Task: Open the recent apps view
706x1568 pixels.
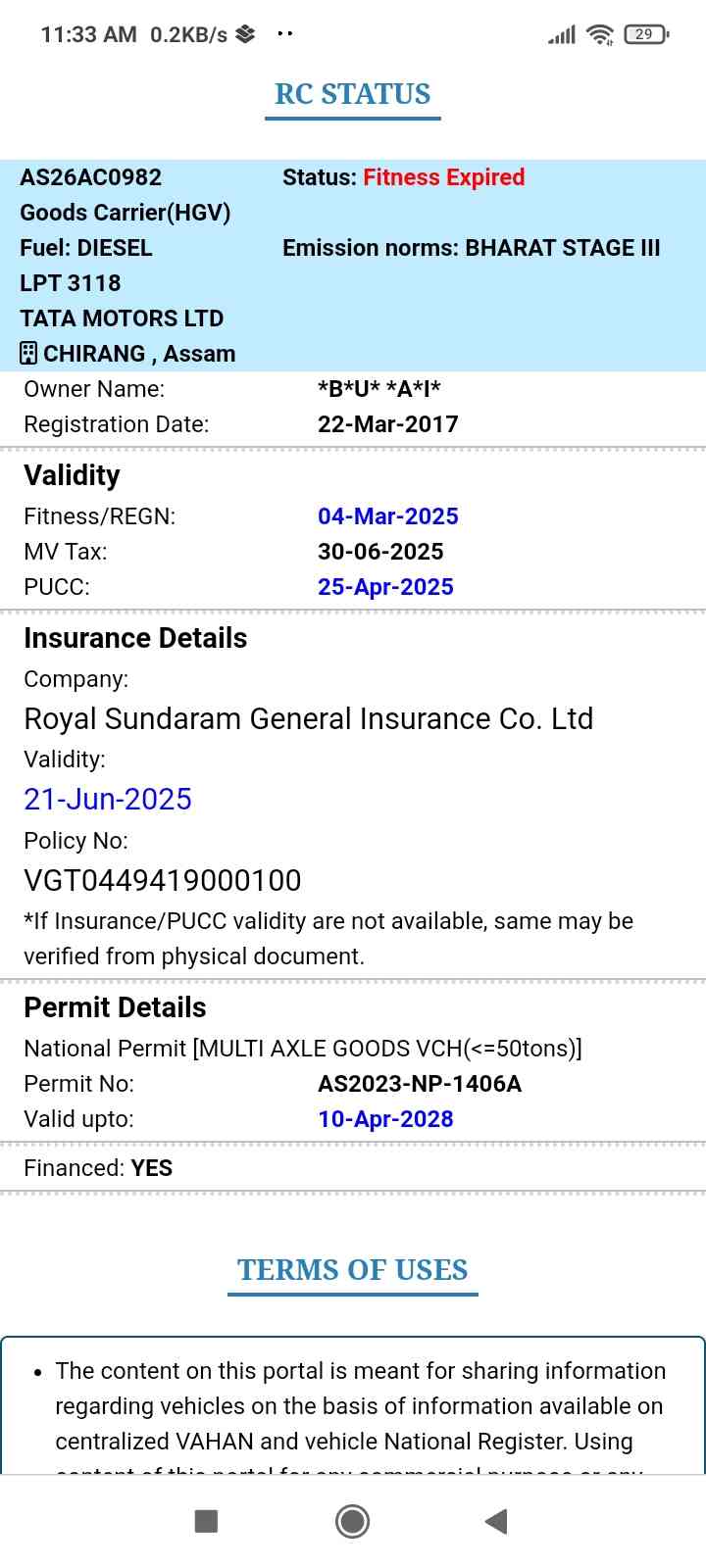Action: (x=206, y=1521)
